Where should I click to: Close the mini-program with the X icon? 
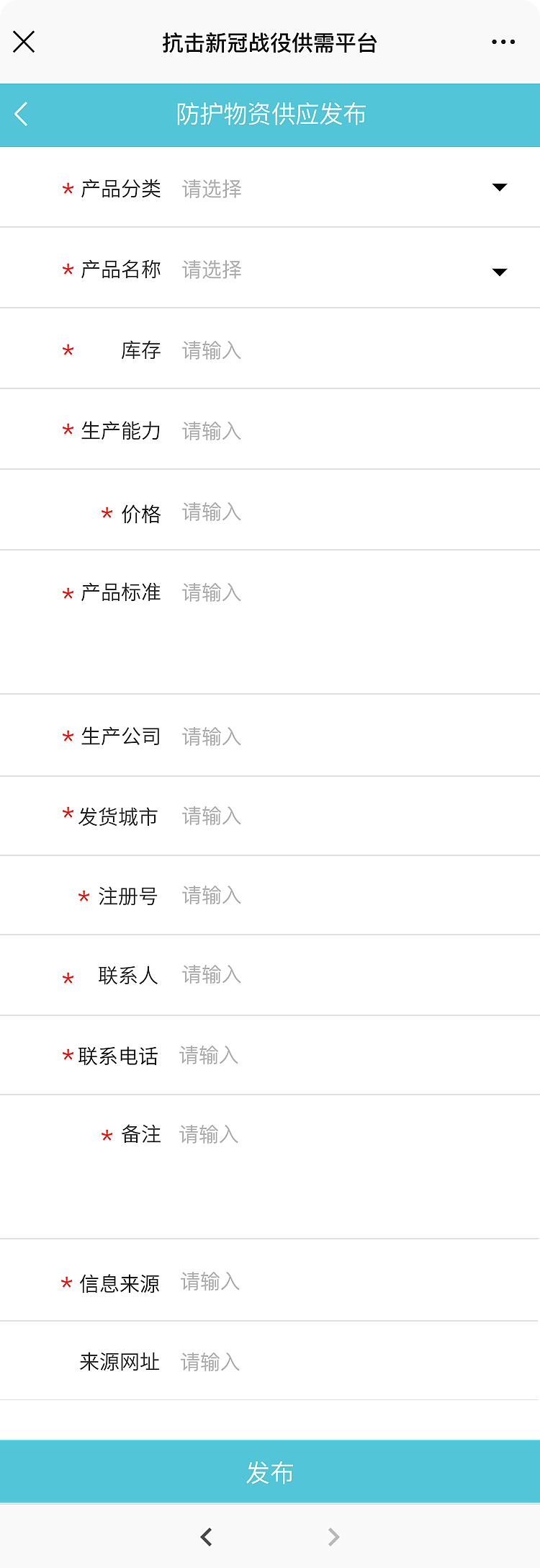24,43
